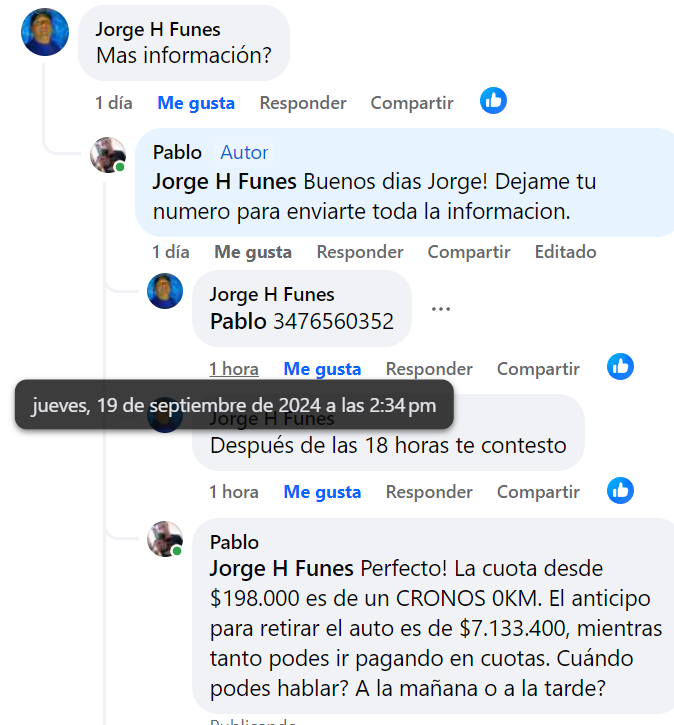Image resolution: width=674 pixels, height=725 pixels.
Task: View reactions on 'Después de las 18 horas' comment
Action: (x=620, y=490)
